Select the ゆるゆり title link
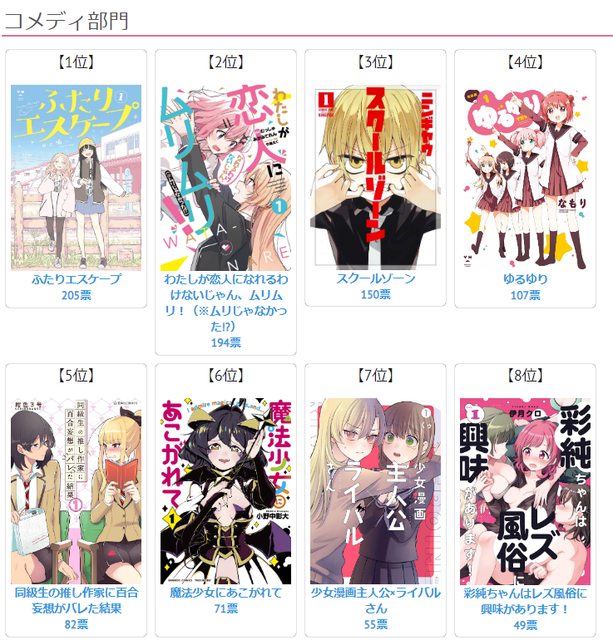The image size is (613, 640). 524,278
